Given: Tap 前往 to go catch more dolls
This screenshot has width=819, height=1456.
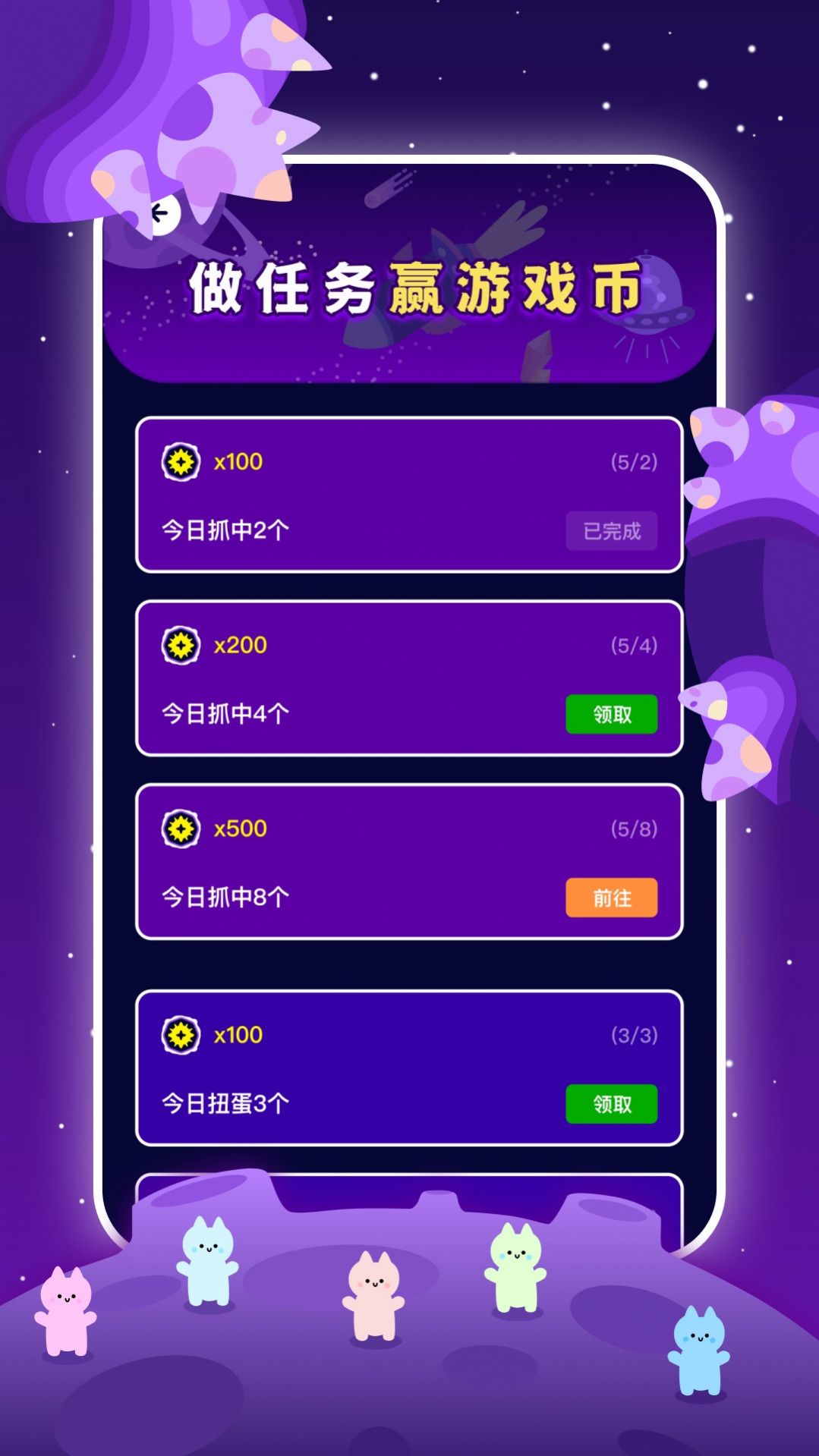Looking at the screenshot, I should coord(612,898).
